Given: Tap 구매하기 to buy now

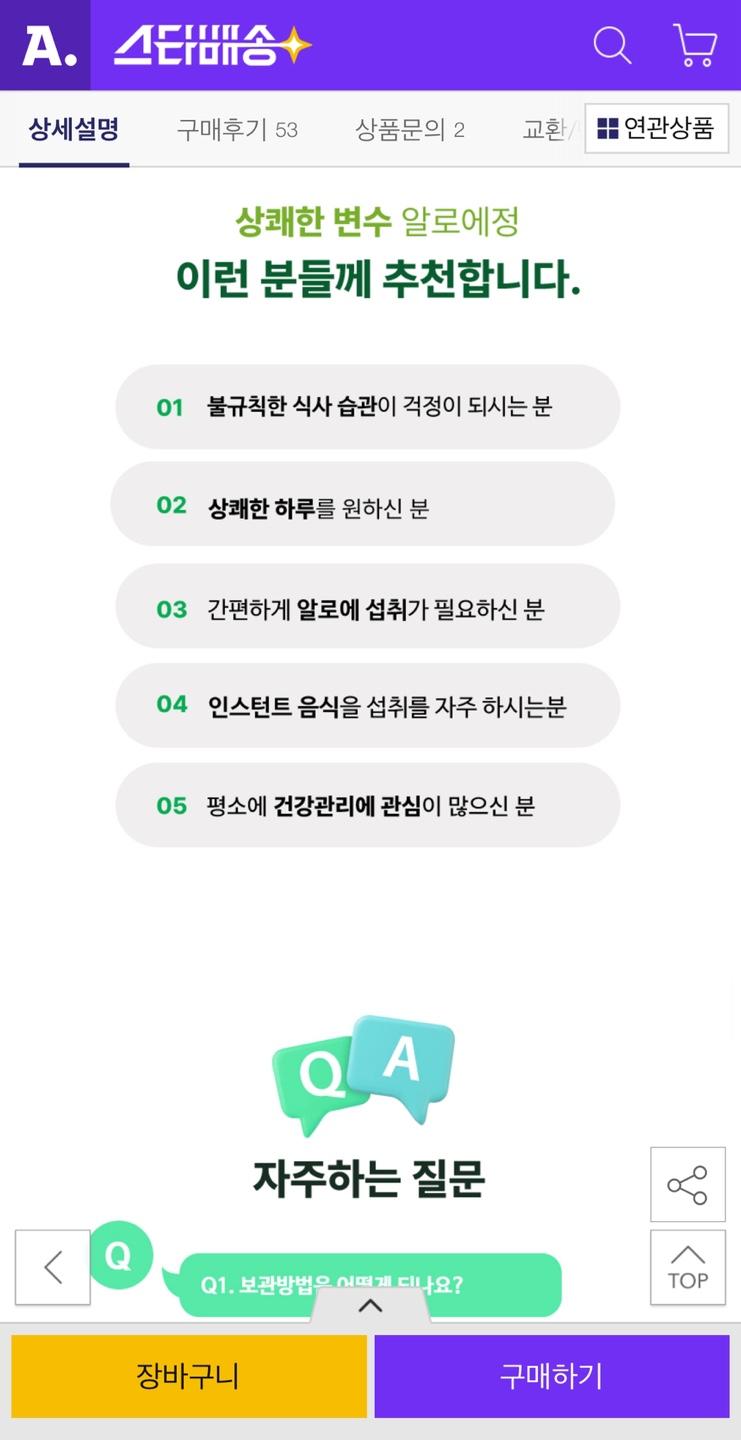Looking at the screenshot, I should click(552, 1376).
